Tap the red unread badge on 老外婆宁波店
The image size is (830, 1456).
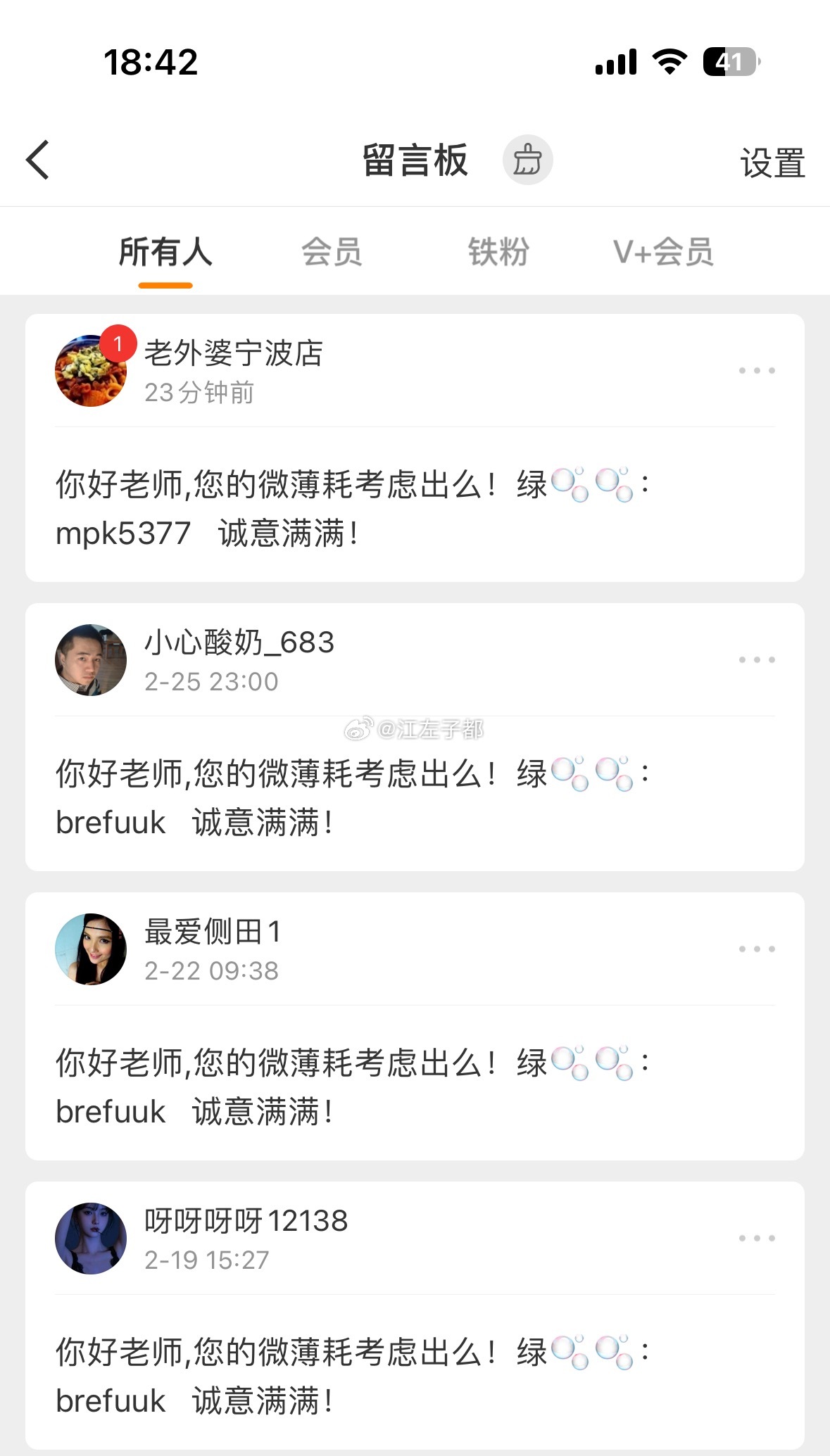pyautogui.click(x=118, y=343)
